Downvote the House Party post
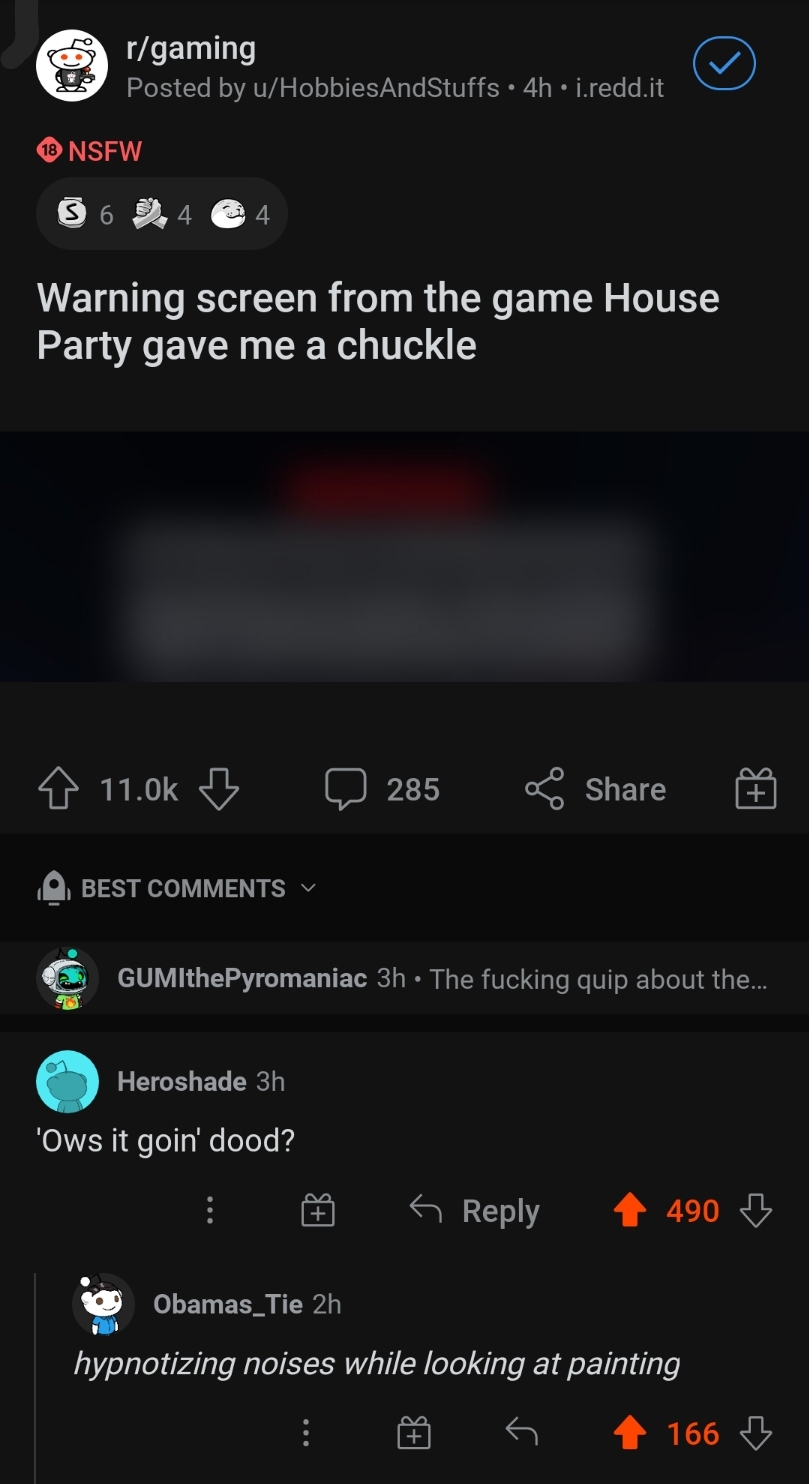 coord(219,790)
